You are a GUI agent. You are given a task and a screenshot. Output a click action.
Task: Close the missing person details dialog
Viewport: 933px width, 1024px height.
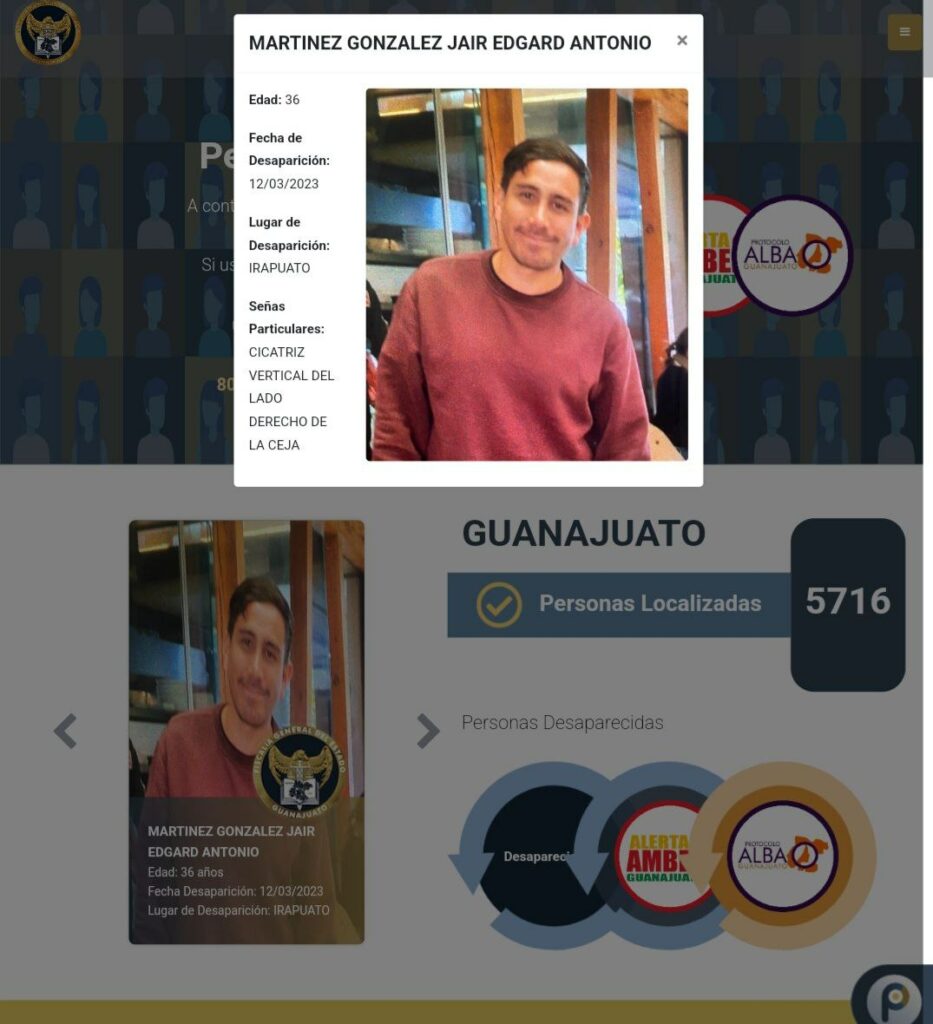[682, 41]
